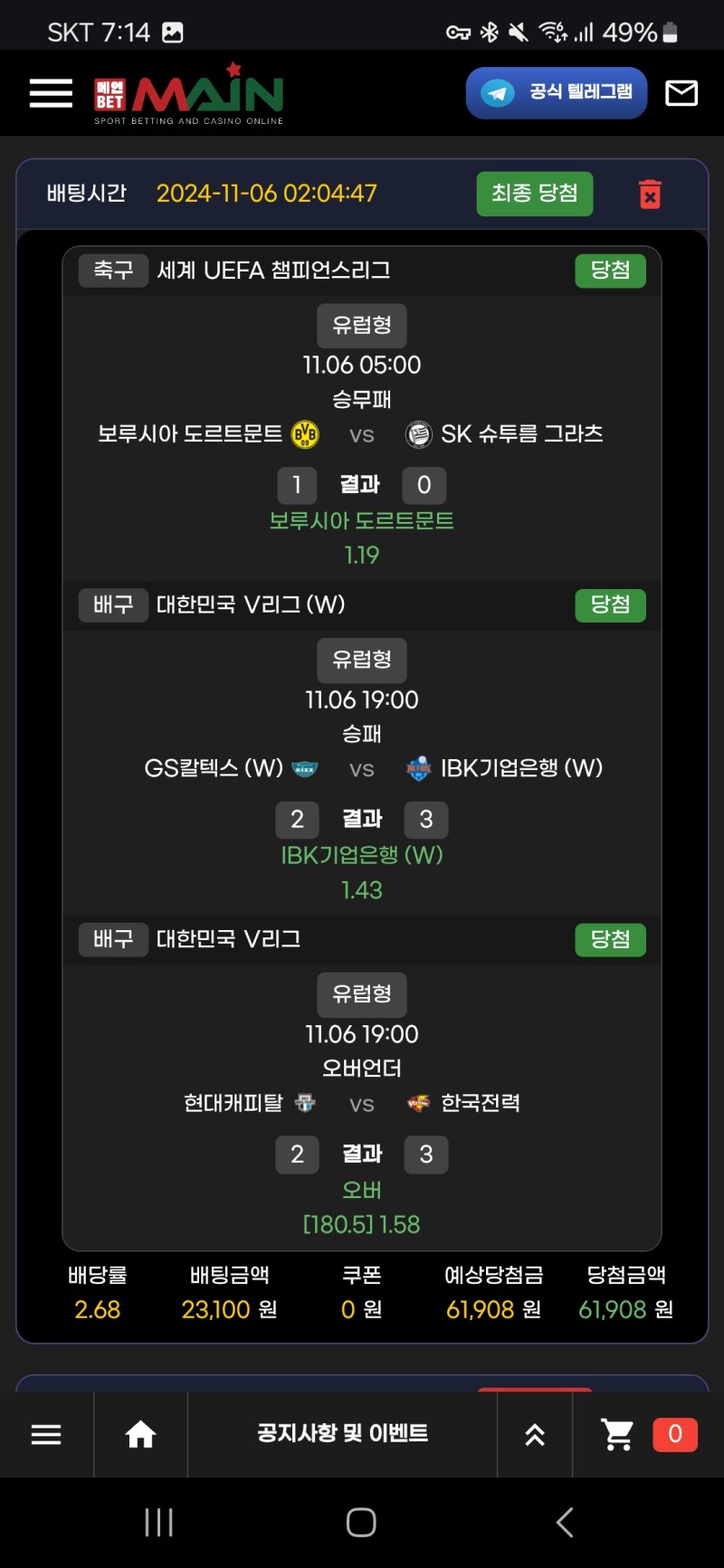Open notices and events section
724x1568 pixels.
coord(342,1433)
